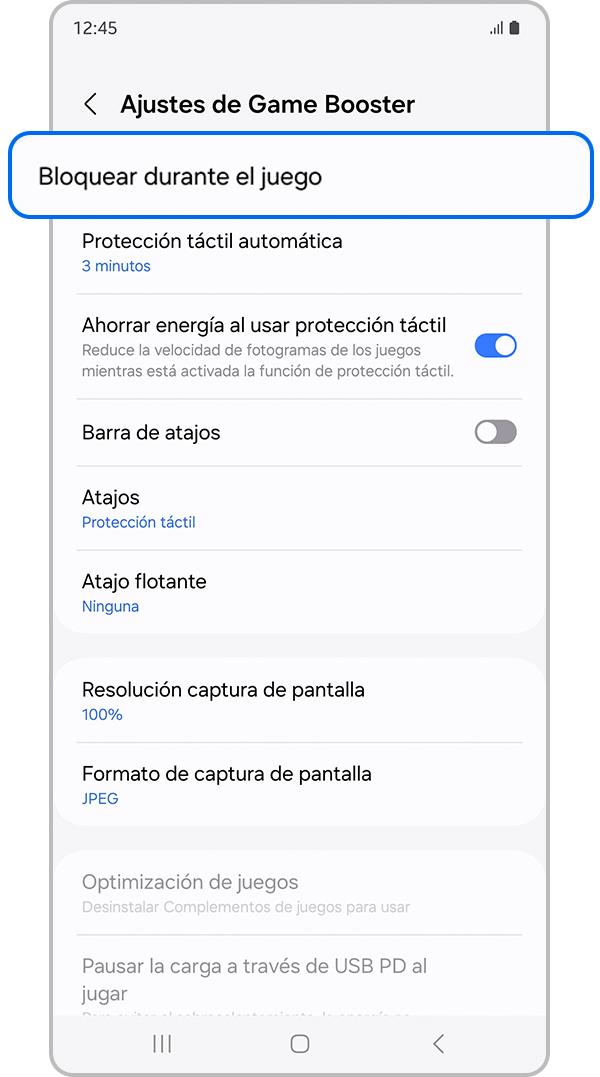Disable Ahorrar energía al usar protección táctil
This screenshot has height=1077, width=600.
[495, 346]
